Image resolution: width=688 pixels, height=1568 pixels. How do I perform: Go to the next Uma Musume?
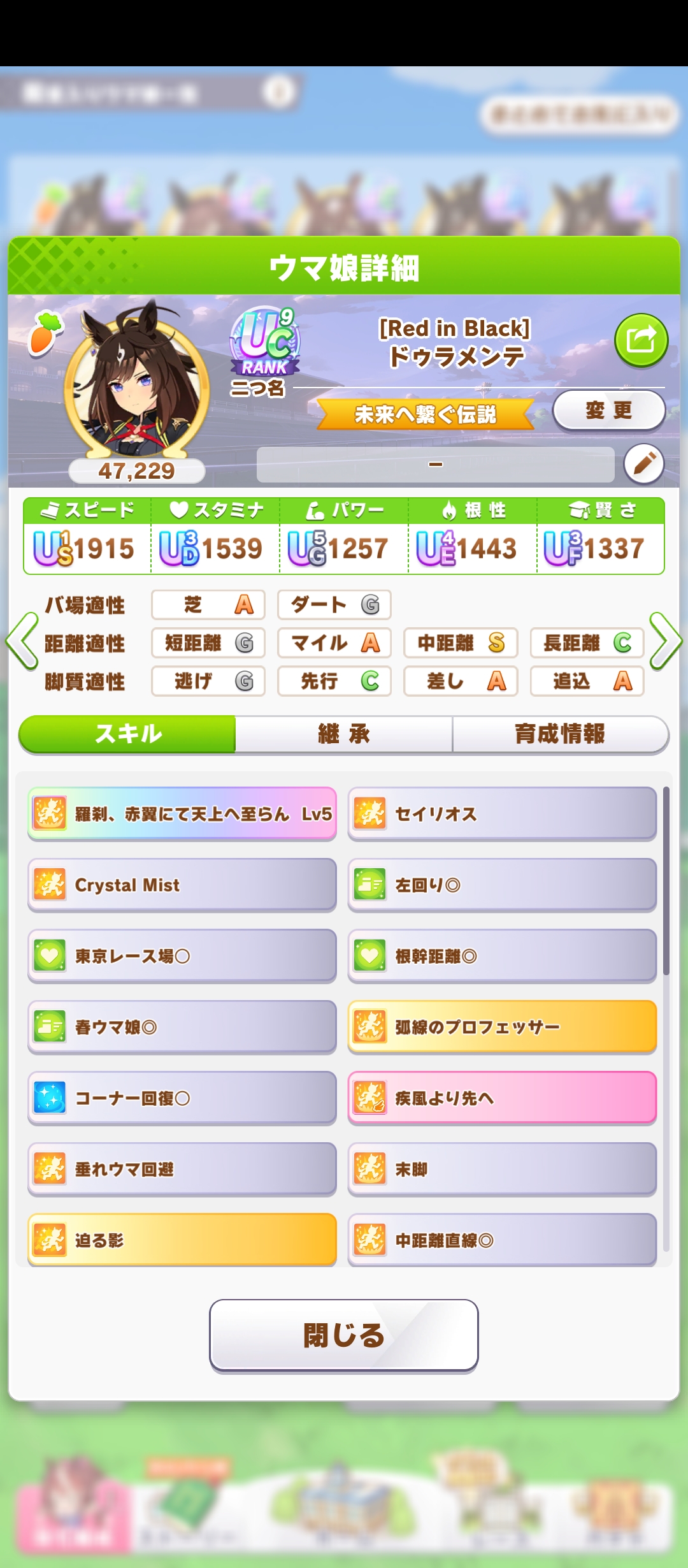(665, 641)
